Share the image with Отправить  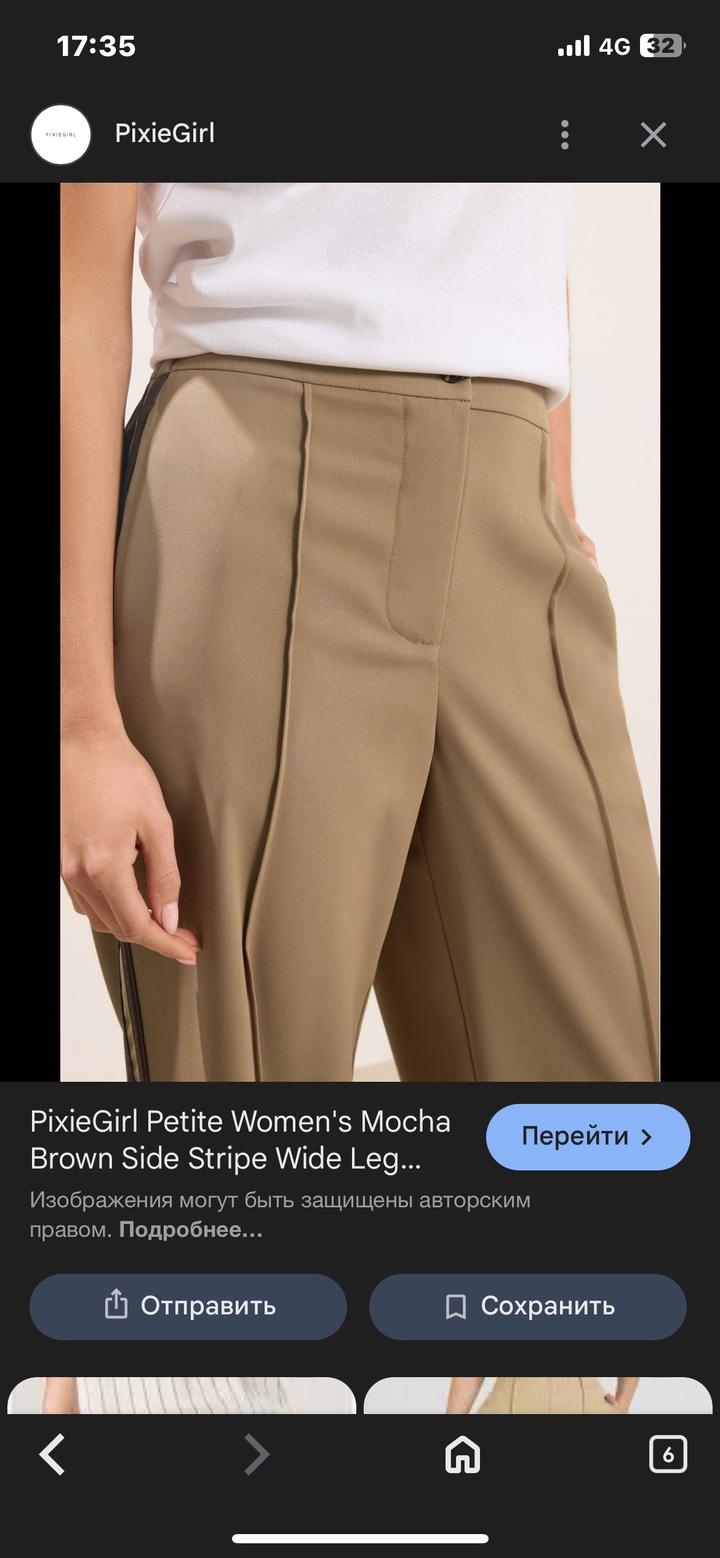(188, 1306)
